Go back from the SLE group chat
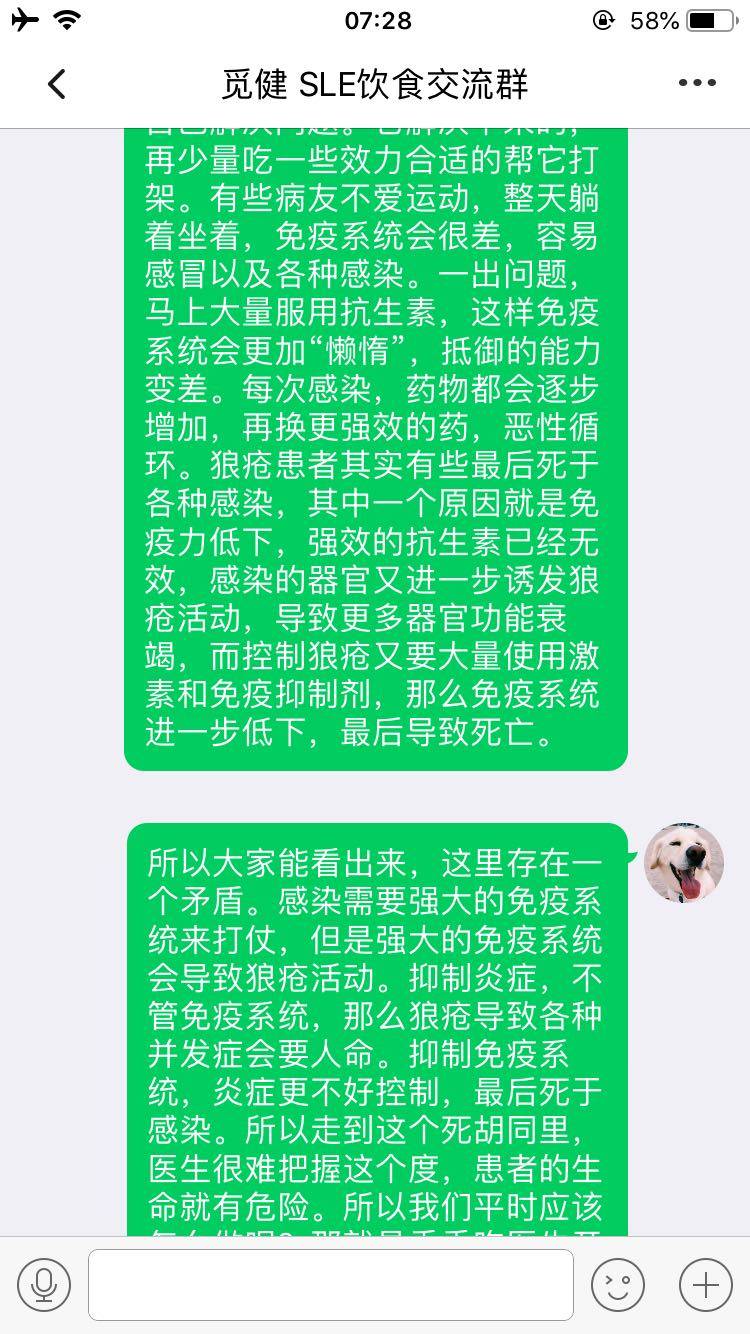 (x=57, y=84)
